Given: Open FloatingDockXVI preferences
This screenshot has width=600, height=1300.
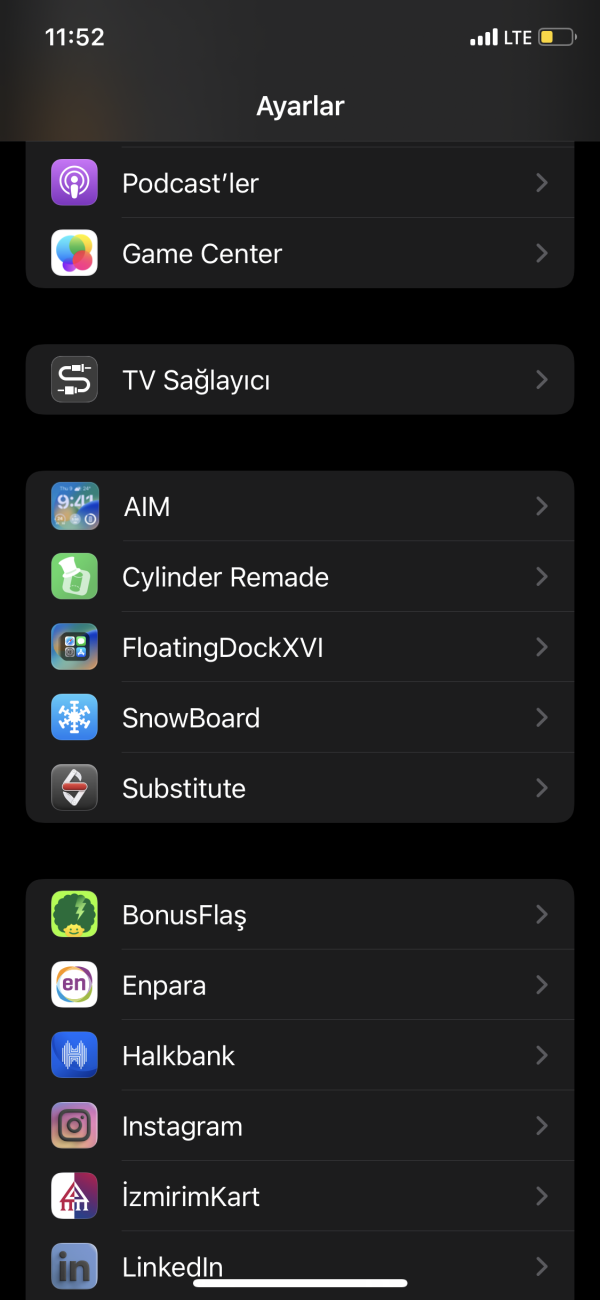Looking at the screenshot, I should pos(300,647).
